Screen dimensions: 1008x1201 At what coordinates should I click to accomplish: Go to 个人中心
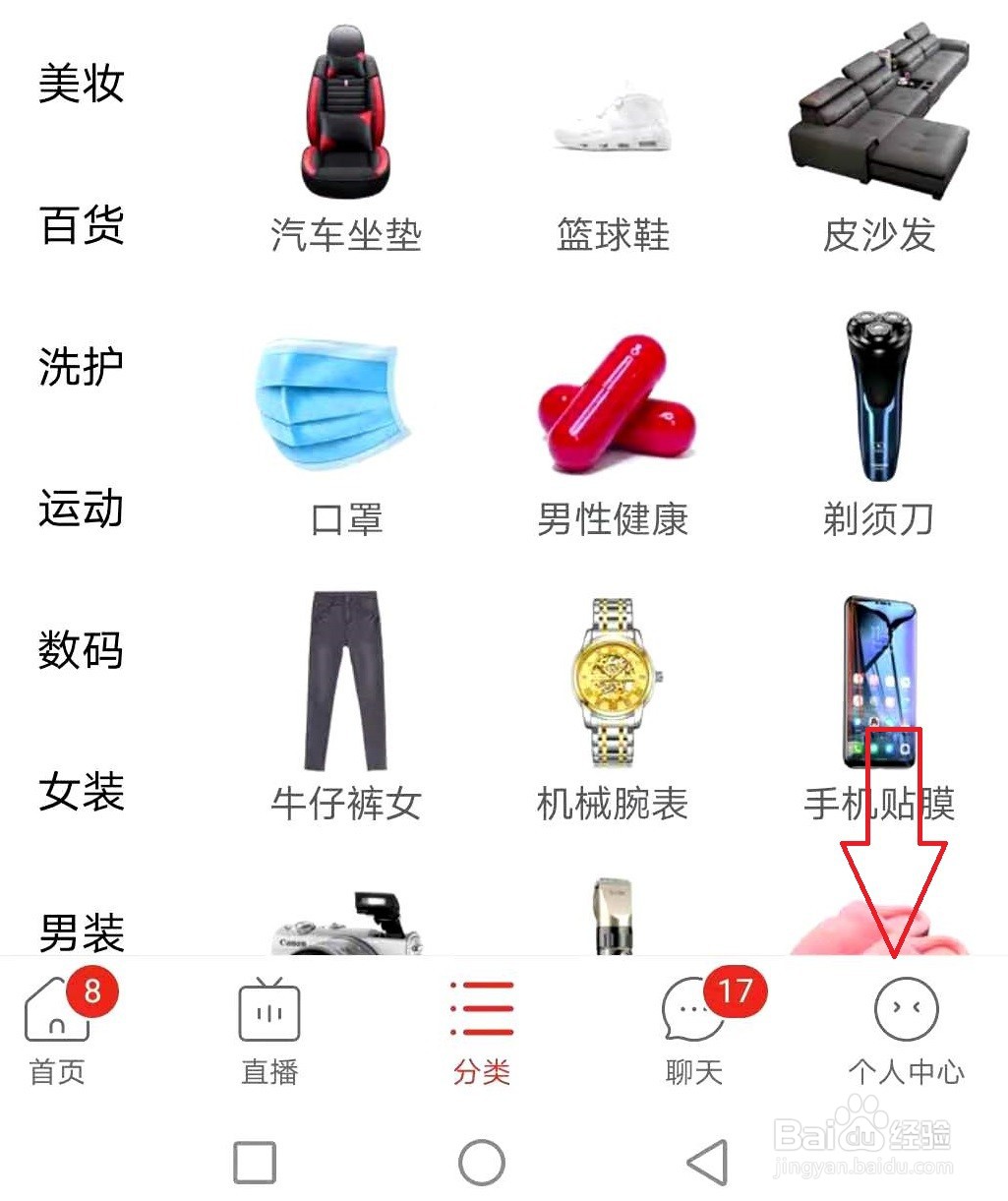click(907, 1030)
